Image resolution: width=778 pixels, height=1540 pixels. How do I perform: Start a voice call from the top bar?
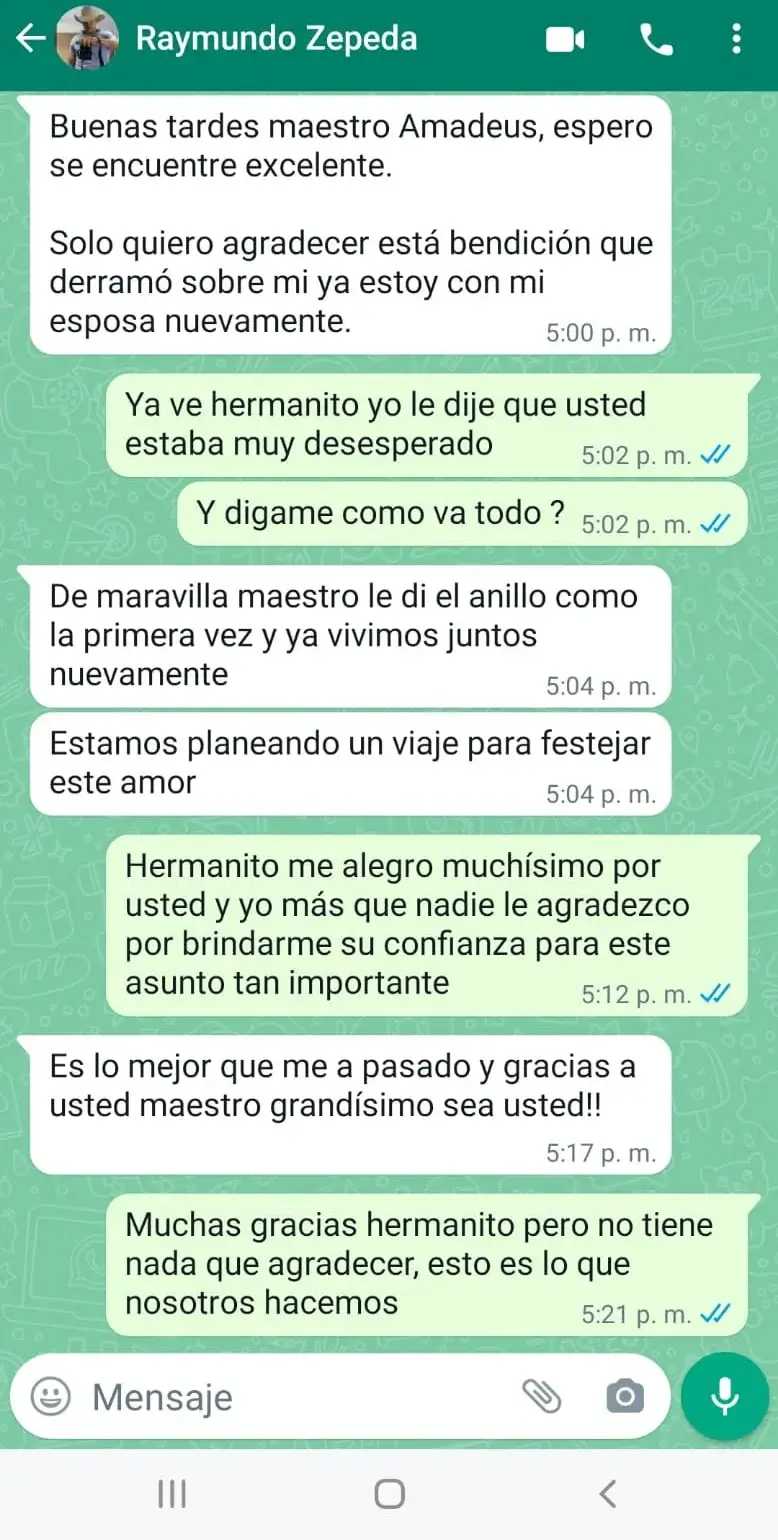coord(656,38)
